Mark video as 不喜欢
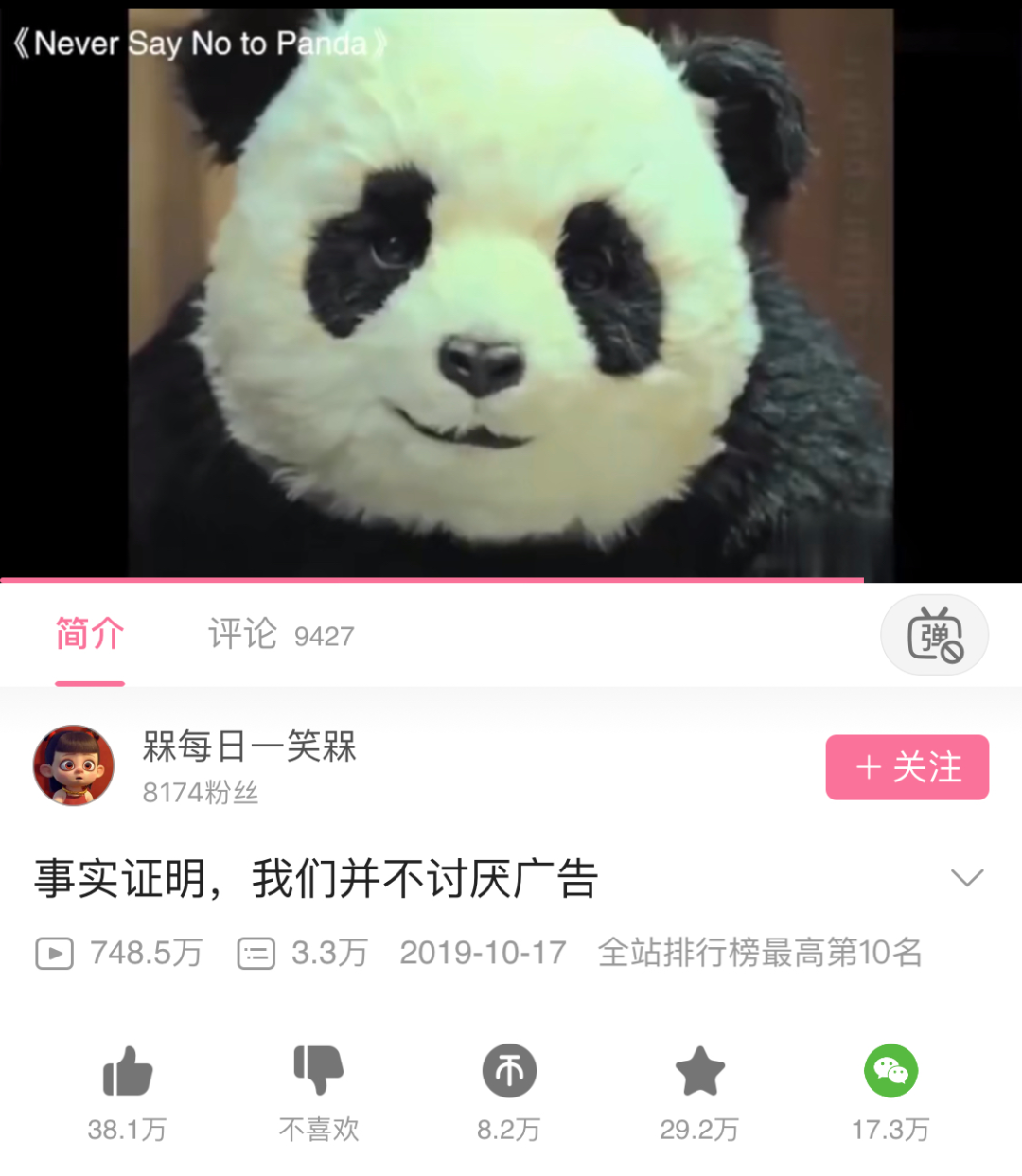Image resolution: width=1022 pixels, height=1176 pixels. coord(318,1072)
